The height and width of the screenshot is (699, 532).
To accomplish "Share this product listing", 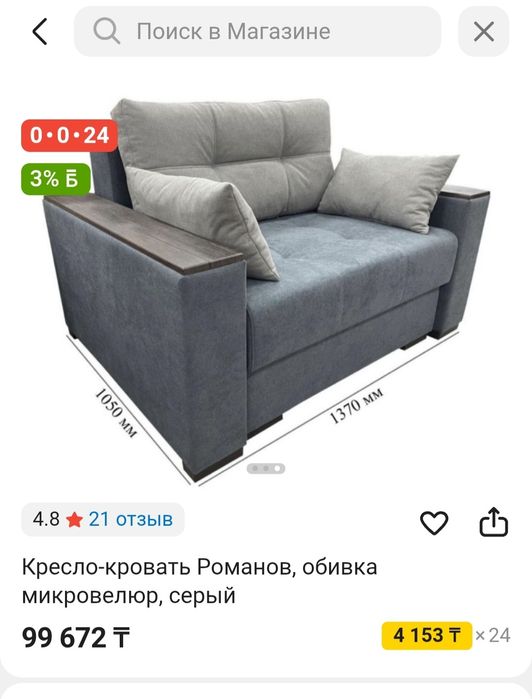I will point(493,521).
